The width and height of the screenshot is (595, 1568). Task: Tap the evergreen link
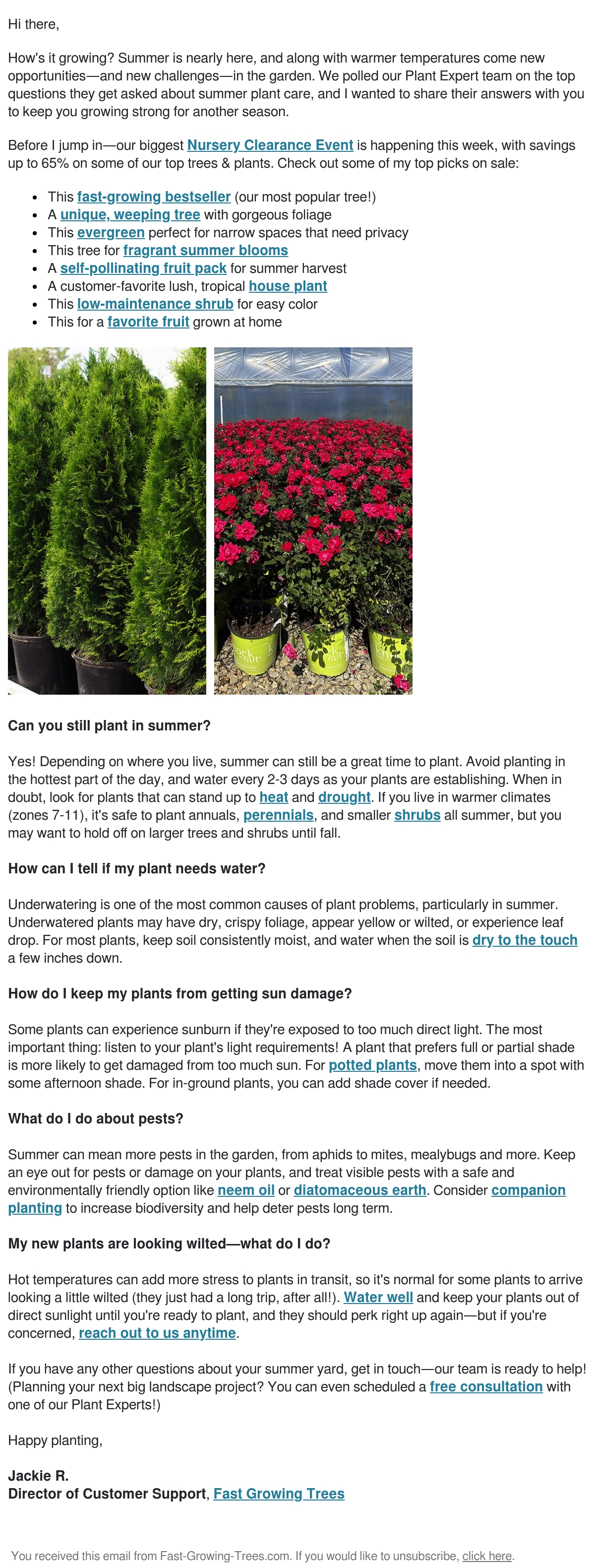[x=111, y=233]
